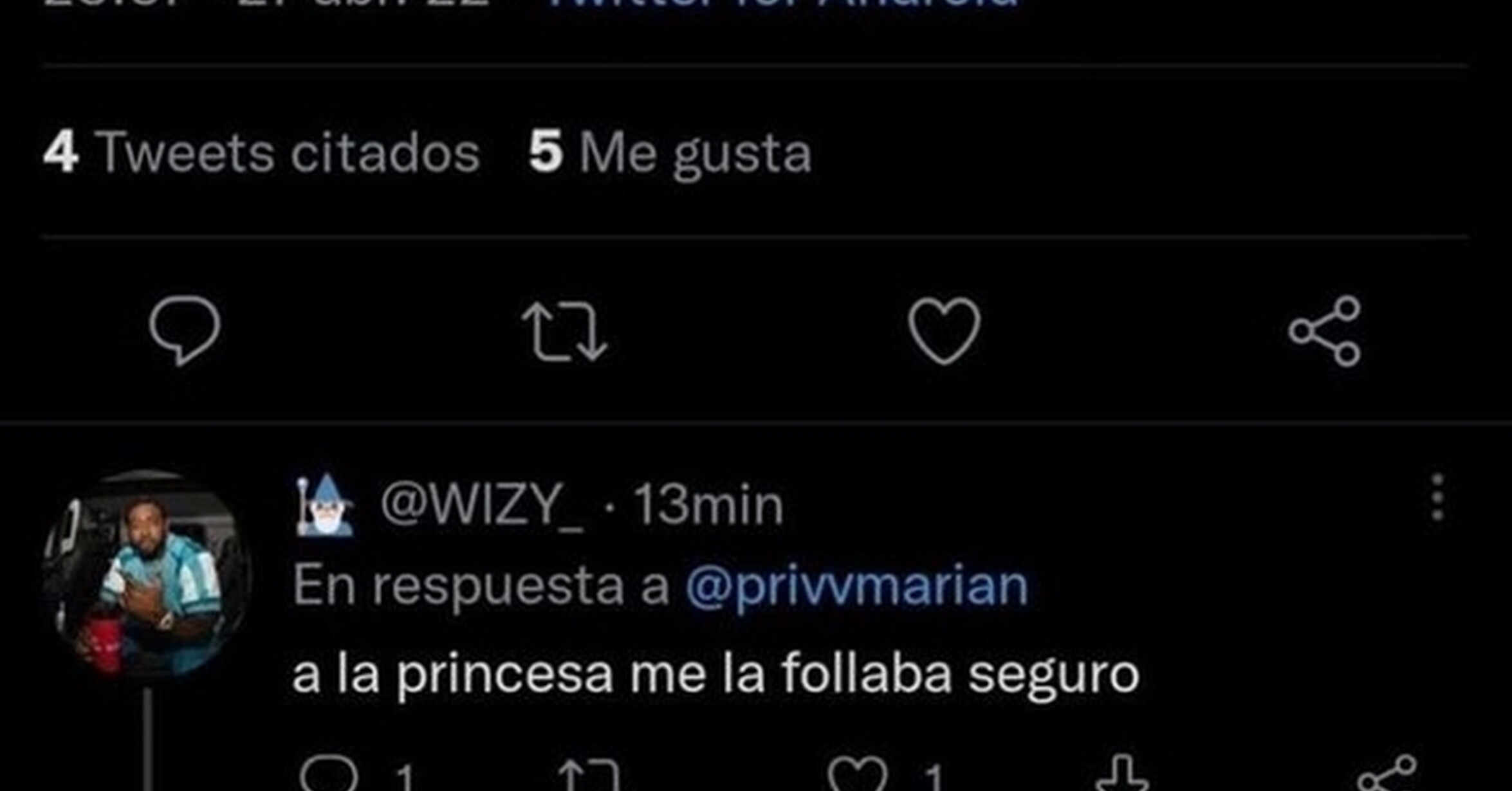The width and height of the screenshot is (1512, 791).
Task: View the 5 Me gusta list
Action: pyautogui.click(x=670, y=153)
